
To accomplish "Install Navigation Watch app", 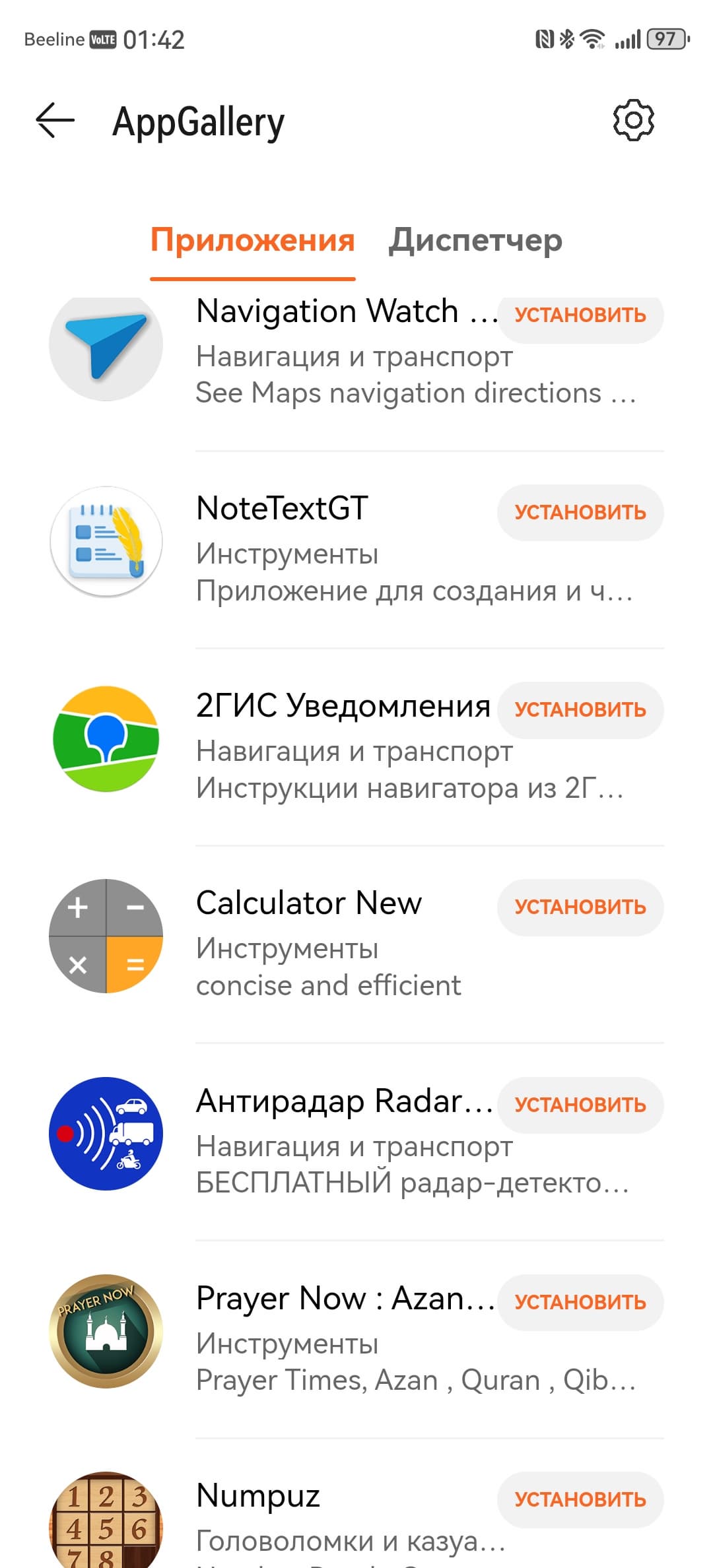I will 580,315.
